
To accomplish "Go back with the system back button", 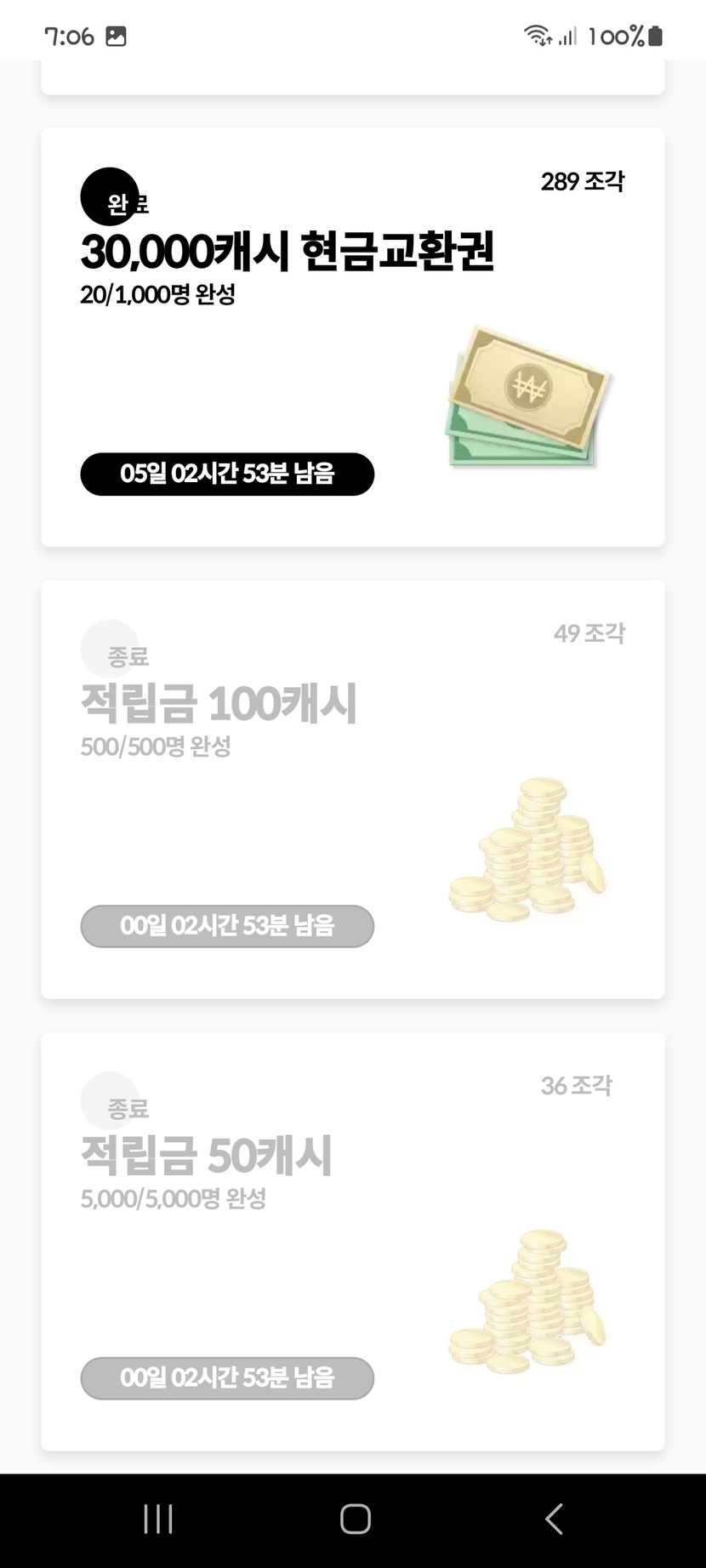I will (554, 1519).
